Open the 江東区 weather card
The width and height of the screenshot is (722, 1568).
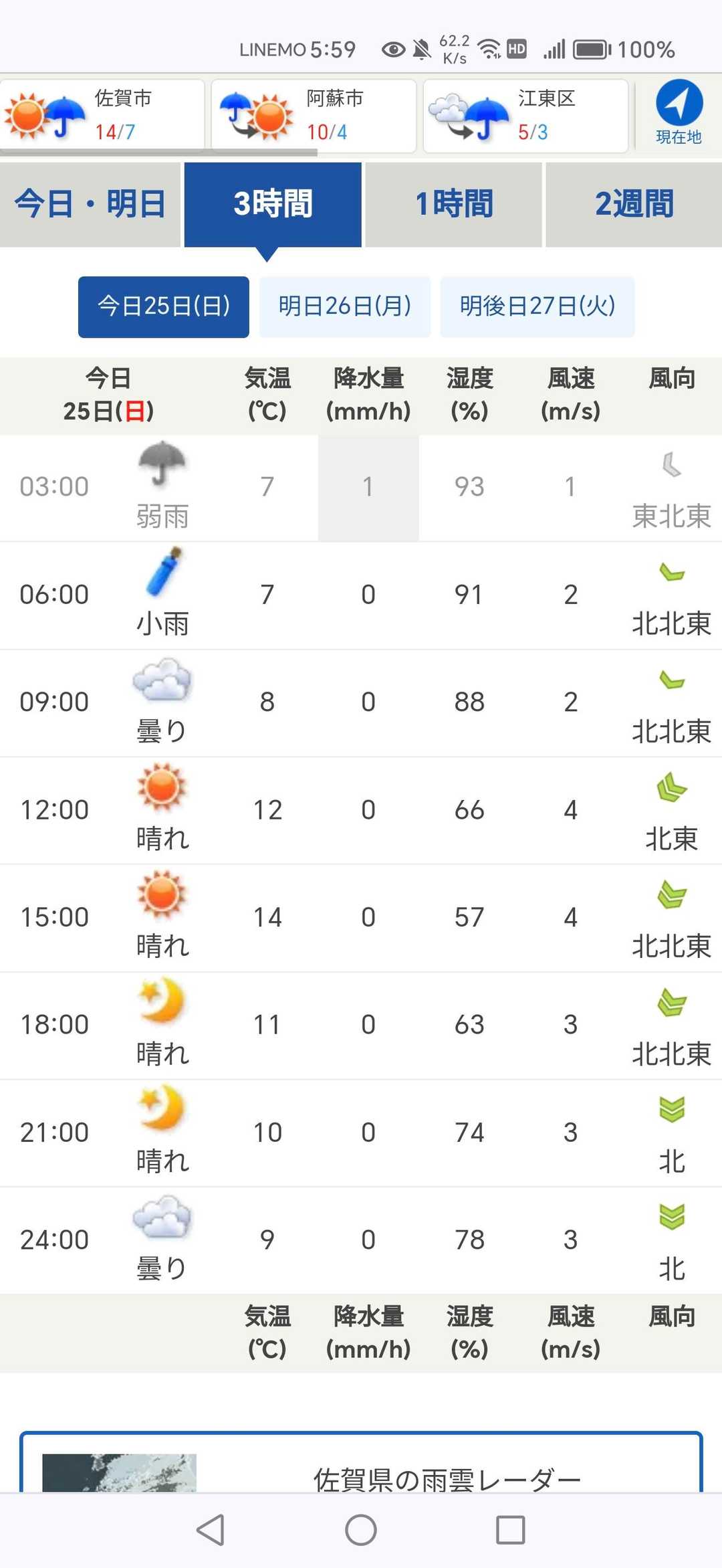coord(525,116)
